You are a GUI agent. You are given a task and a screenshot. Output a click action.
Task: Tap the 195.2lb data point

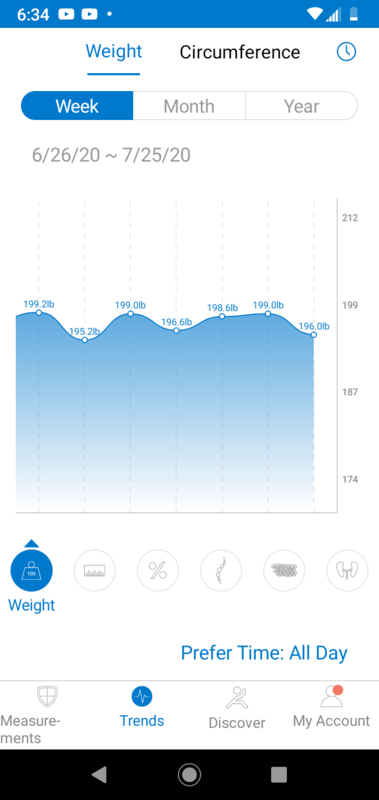pos(85,340)
